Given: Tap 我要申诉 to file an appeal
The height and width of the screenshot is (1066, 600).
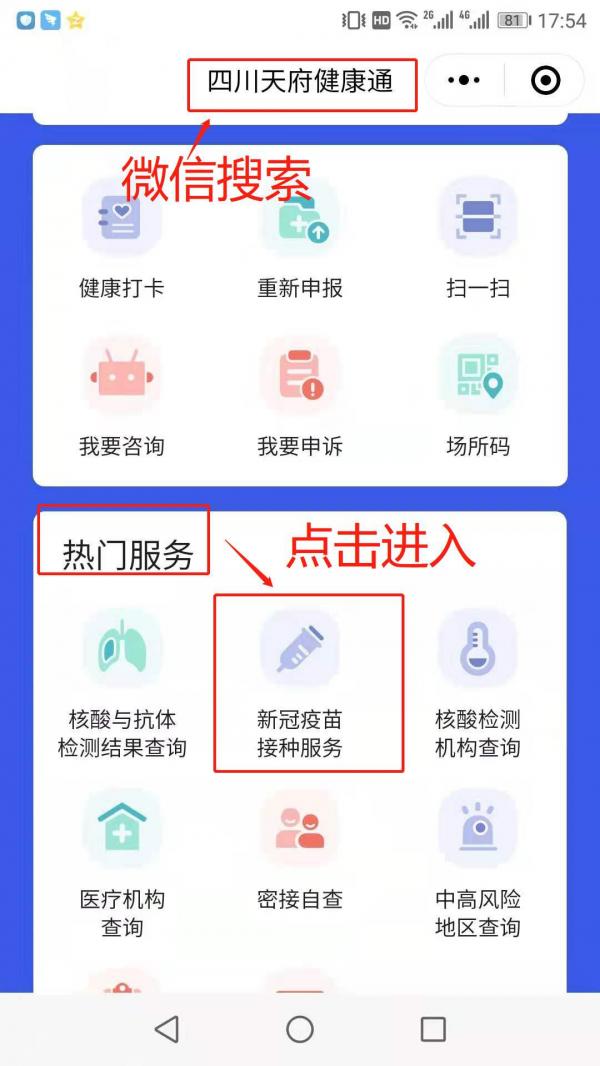Looking at the screenshot, I should (x=300, y=395).
